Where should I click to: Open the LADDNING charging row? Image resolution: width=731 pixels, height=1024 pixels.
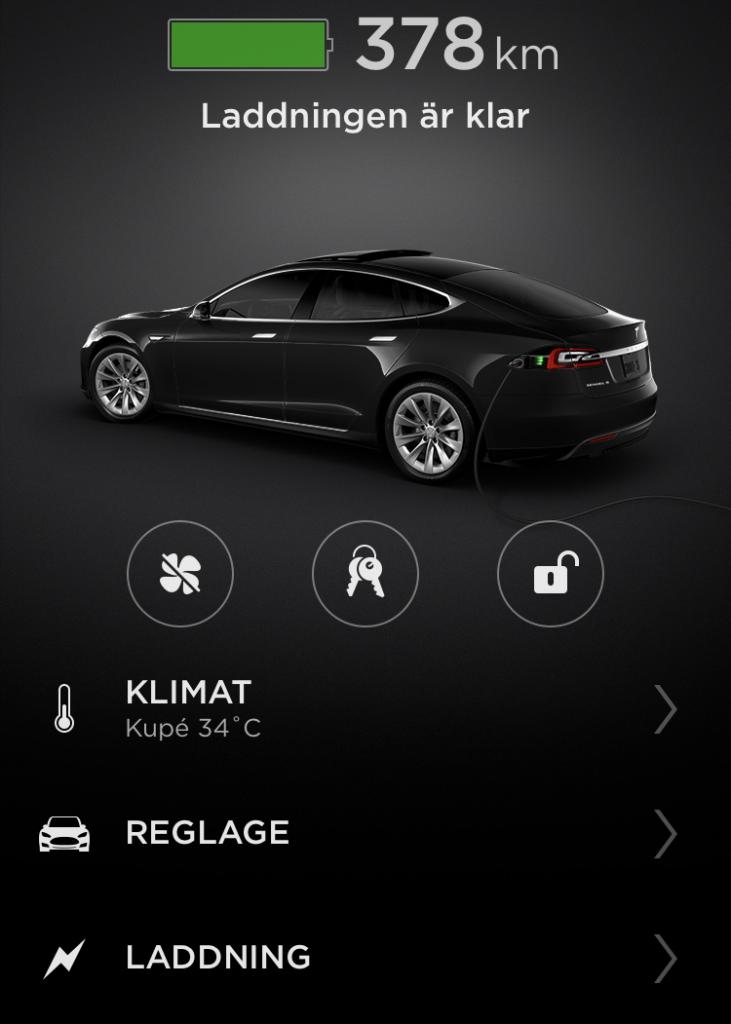(365, 958)
